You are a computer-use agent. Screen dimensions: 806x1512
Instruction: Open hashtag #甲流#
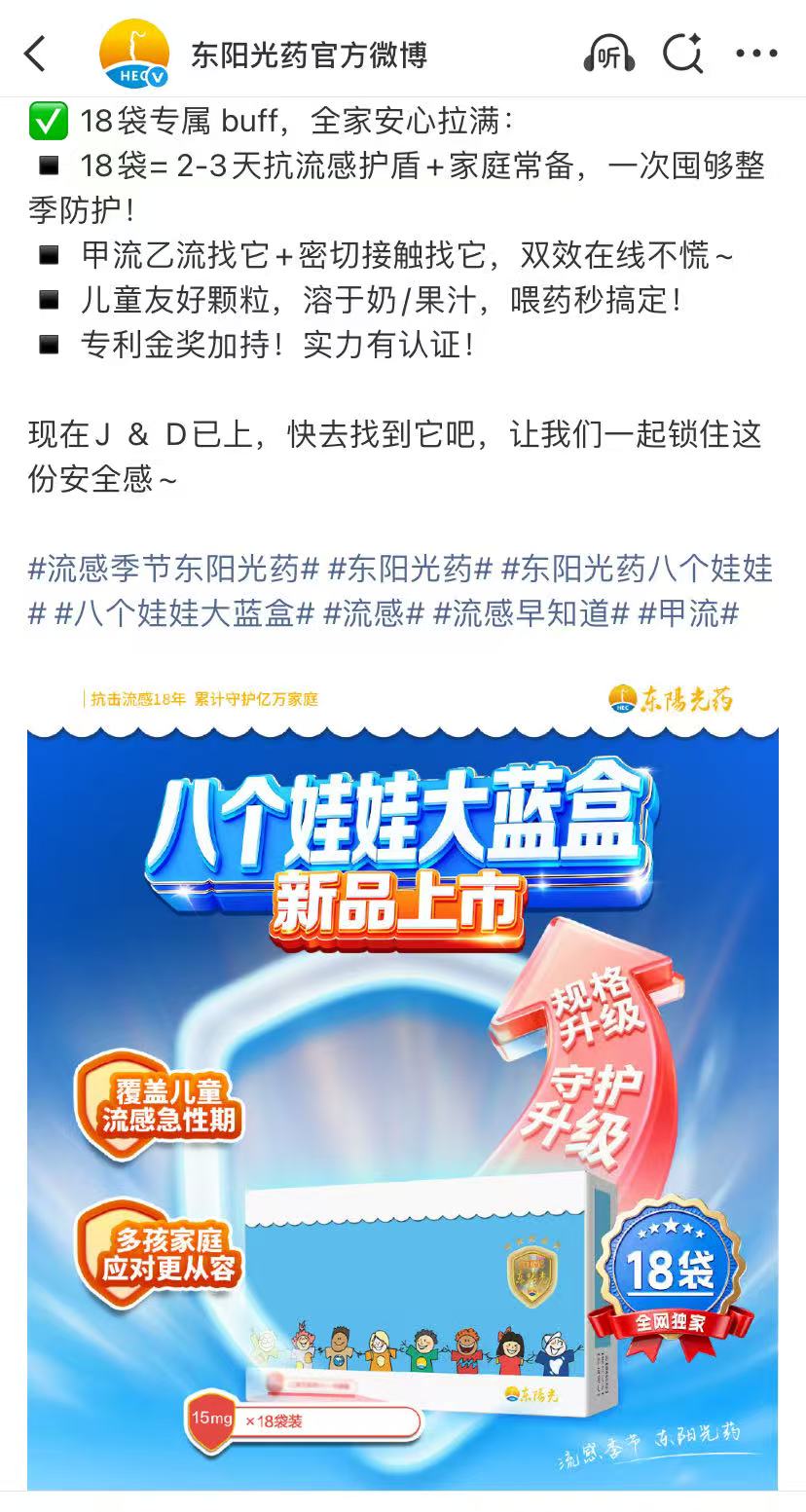coord(688,614)
